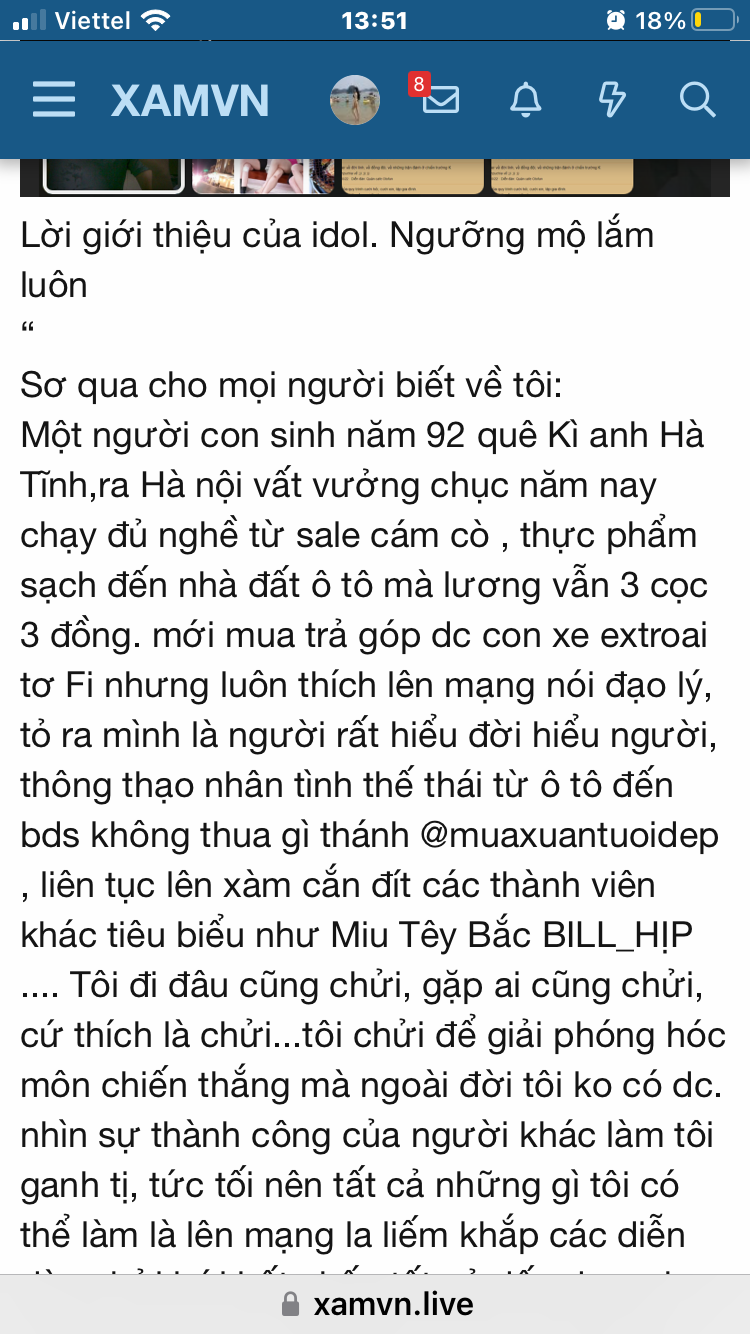Open the forum search
The width and height of the screenshot is (750, 1334).
pyautogui.click(x=697, y=100)
